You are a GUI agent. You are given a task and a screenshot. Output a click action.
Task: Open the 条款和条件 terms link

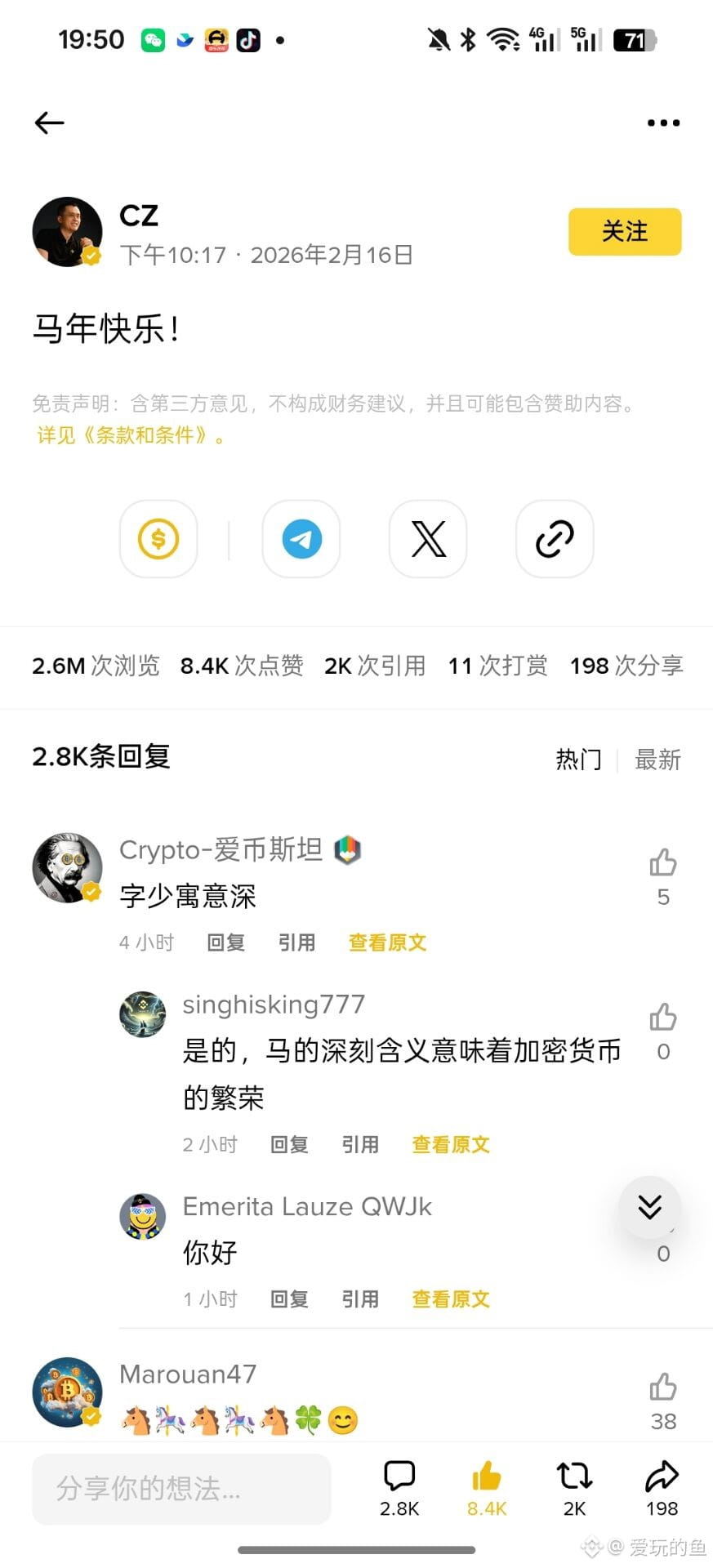pyautogui.click(x=131, y=435)
